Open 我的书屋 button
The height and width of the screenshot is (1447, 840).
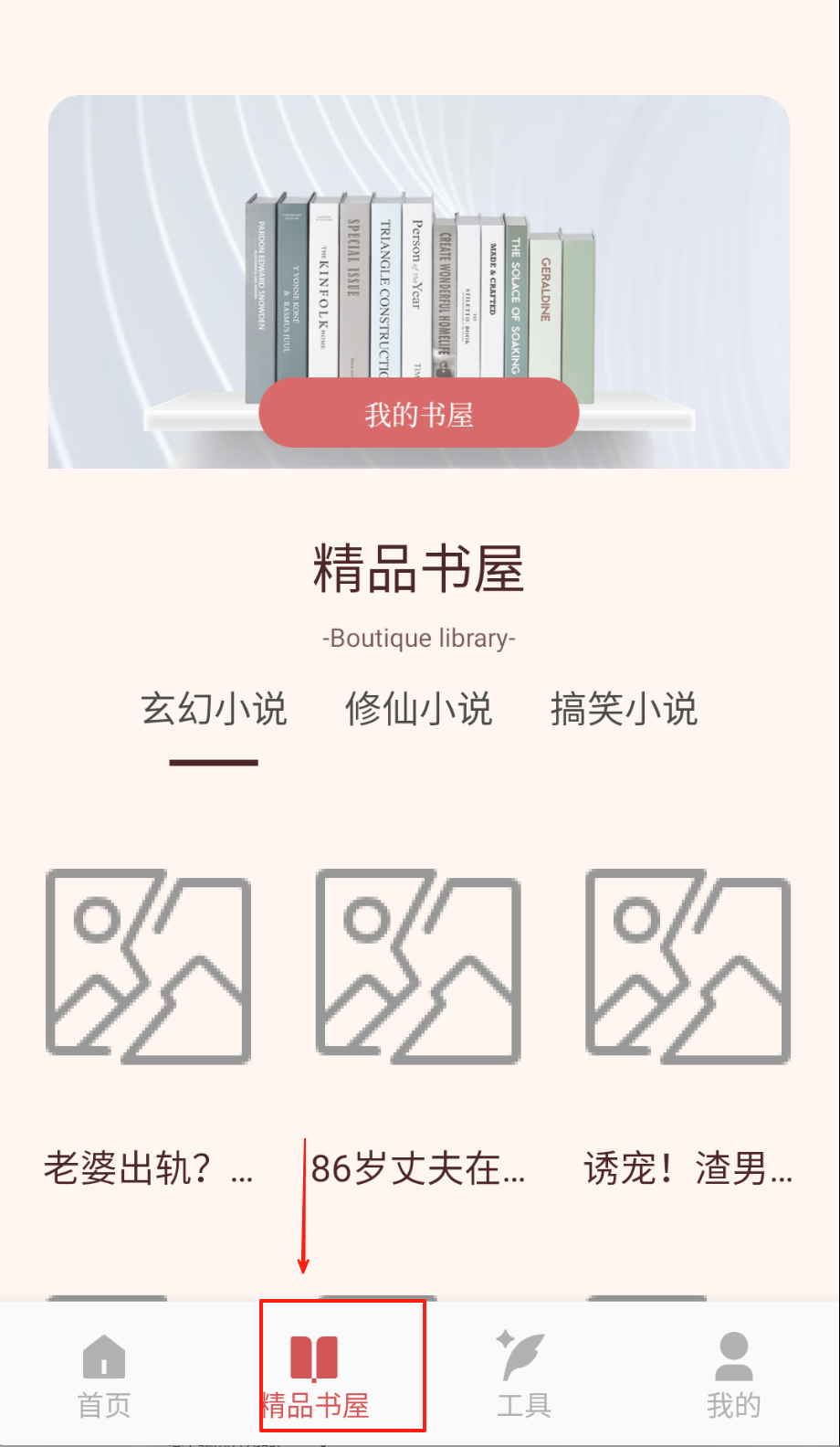click(x=419, y=414)
